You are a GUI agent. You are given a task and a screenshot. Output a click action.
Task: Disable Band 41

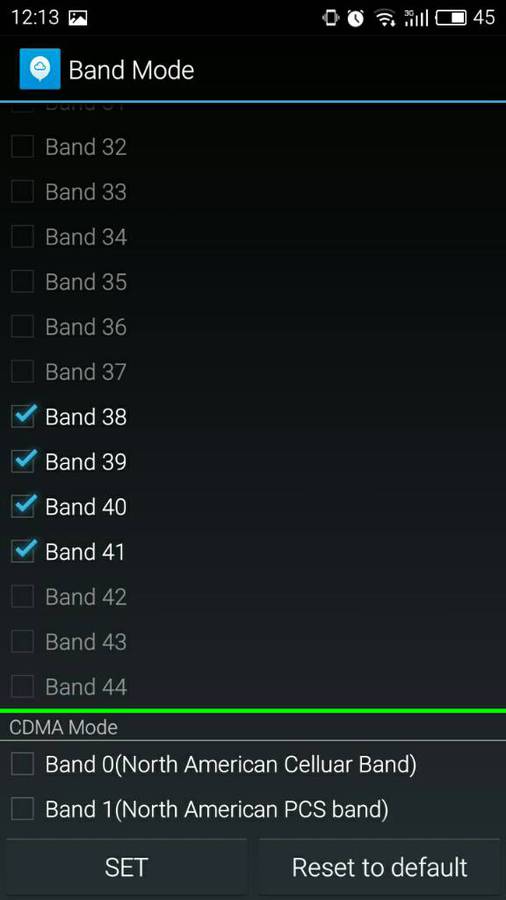click(x=23, y=552)
